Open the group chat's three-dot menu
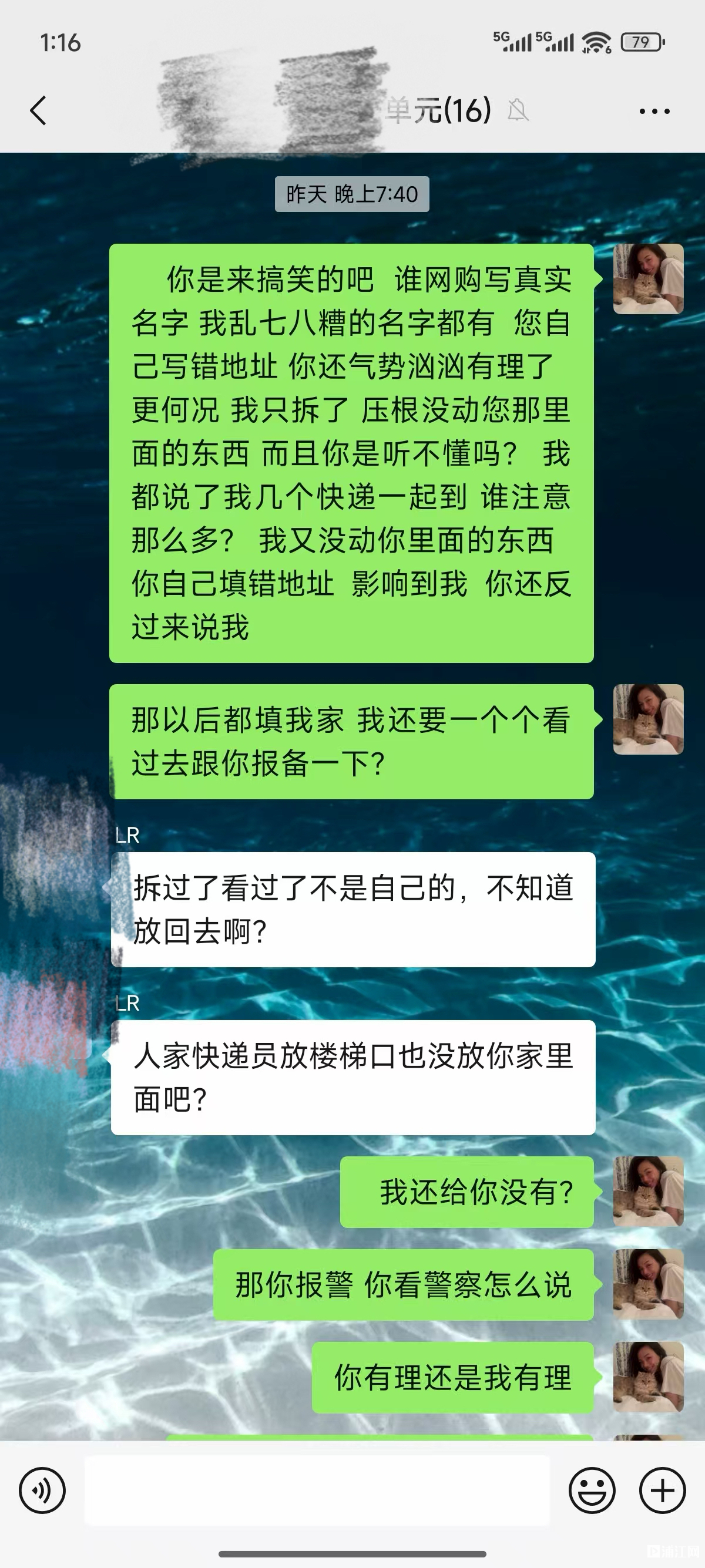This screenshot has height=1568, width=705. 654,112
